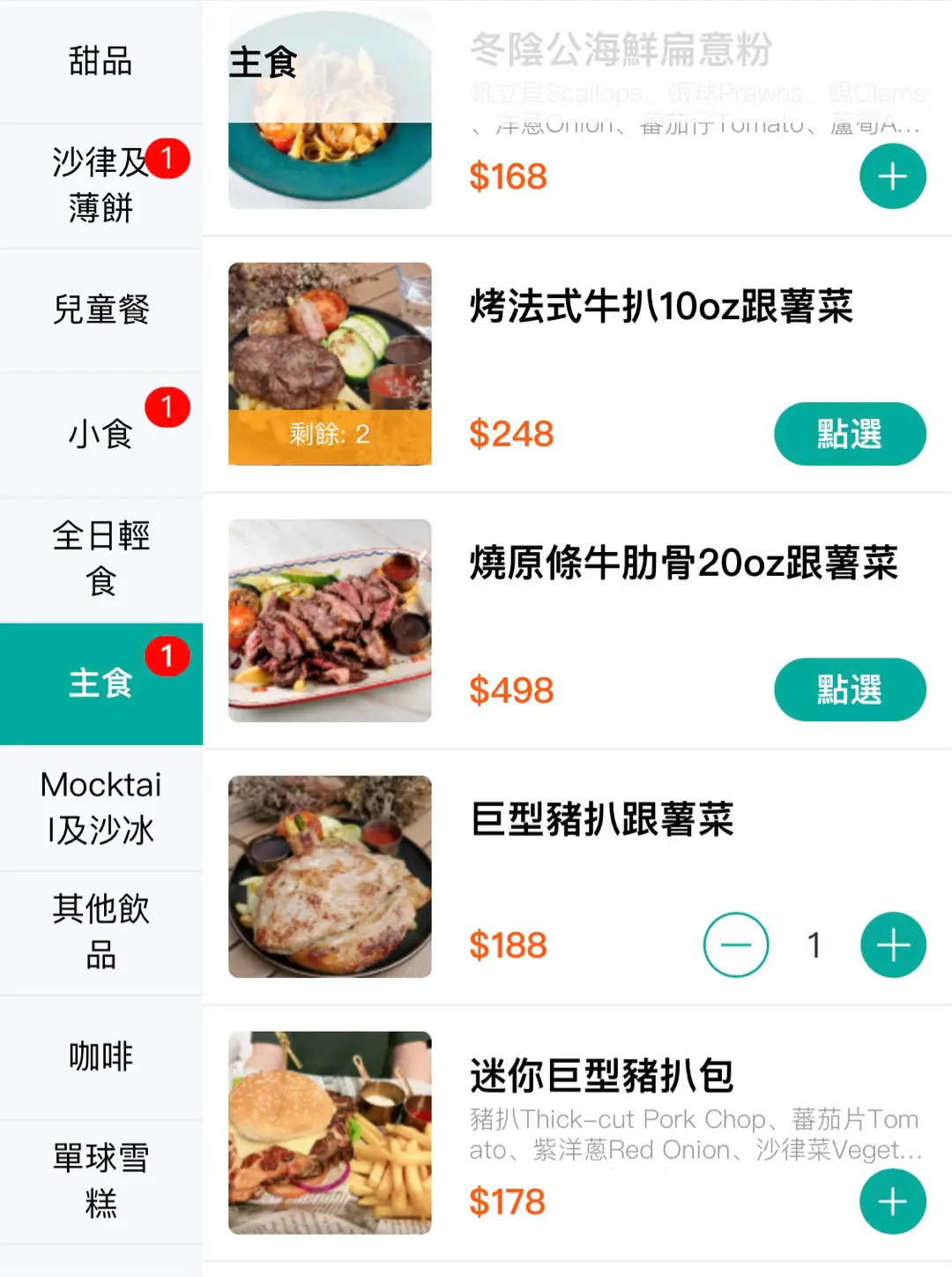
Task: Tap 點選 for 烤法式牛扒10oz跟薯菜
Action: pos(849,434)
